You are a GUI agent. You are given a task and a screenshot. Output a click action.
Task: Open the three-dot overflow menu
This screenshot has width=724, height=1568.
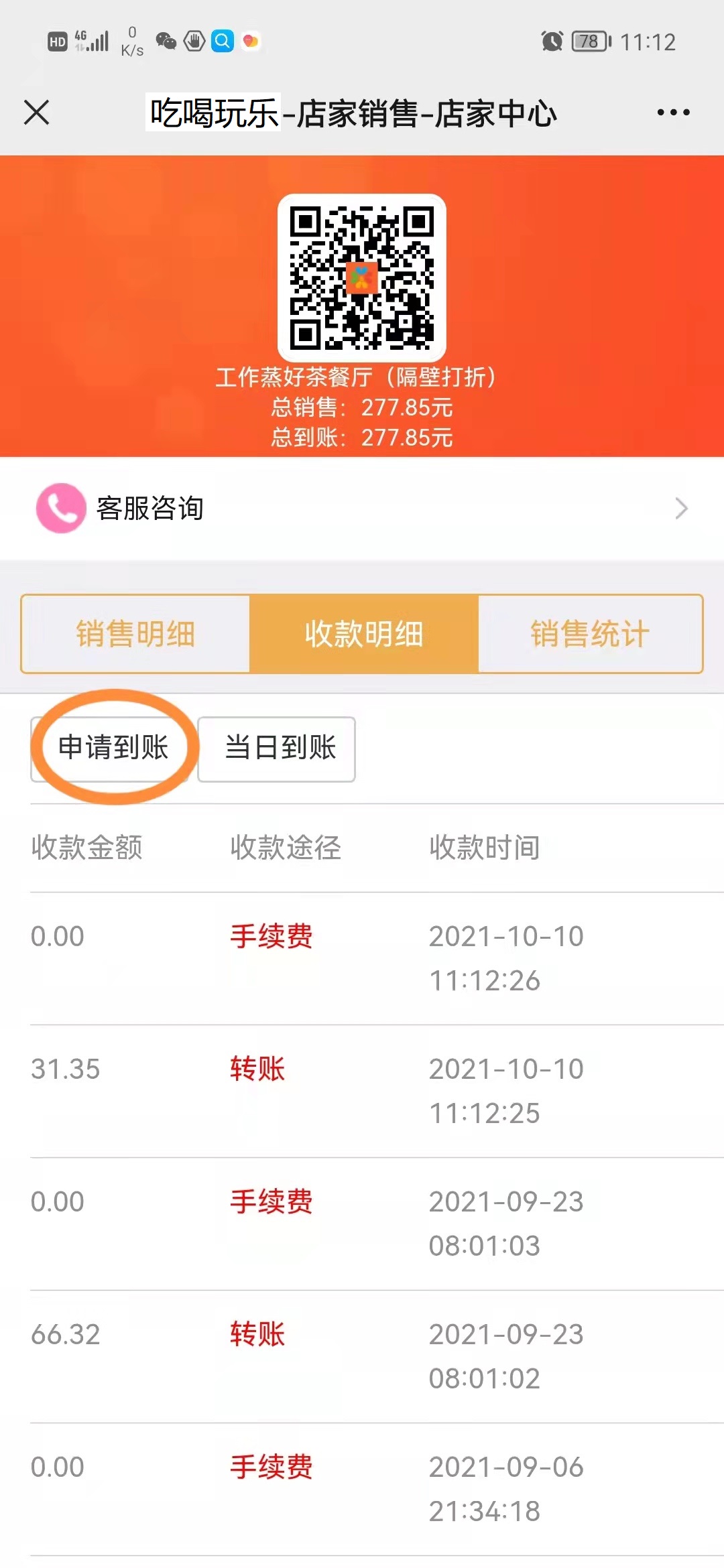[x=673, y=113]
